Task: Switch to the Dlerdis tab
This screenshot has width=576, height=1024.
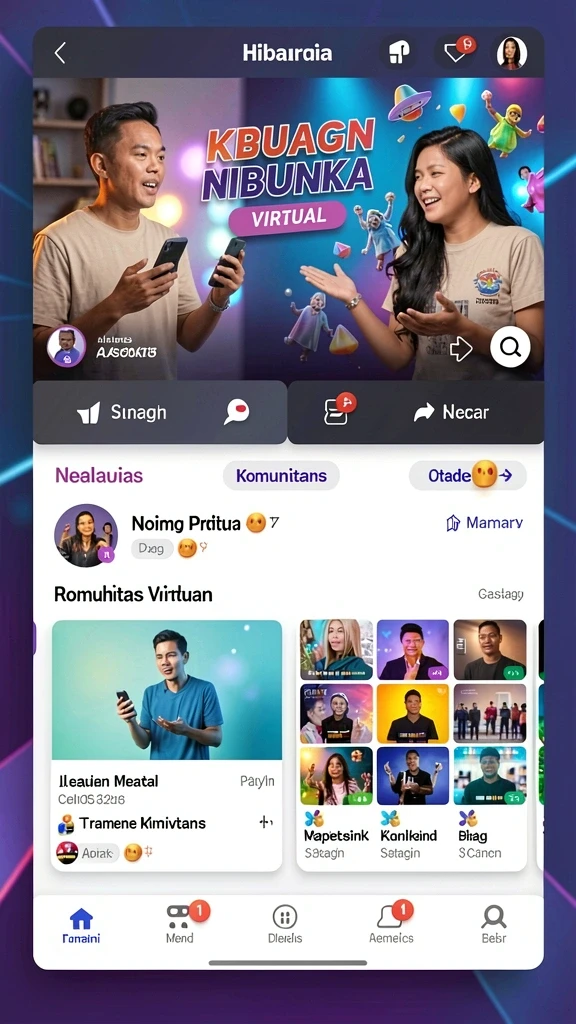Action: point(285,926)
